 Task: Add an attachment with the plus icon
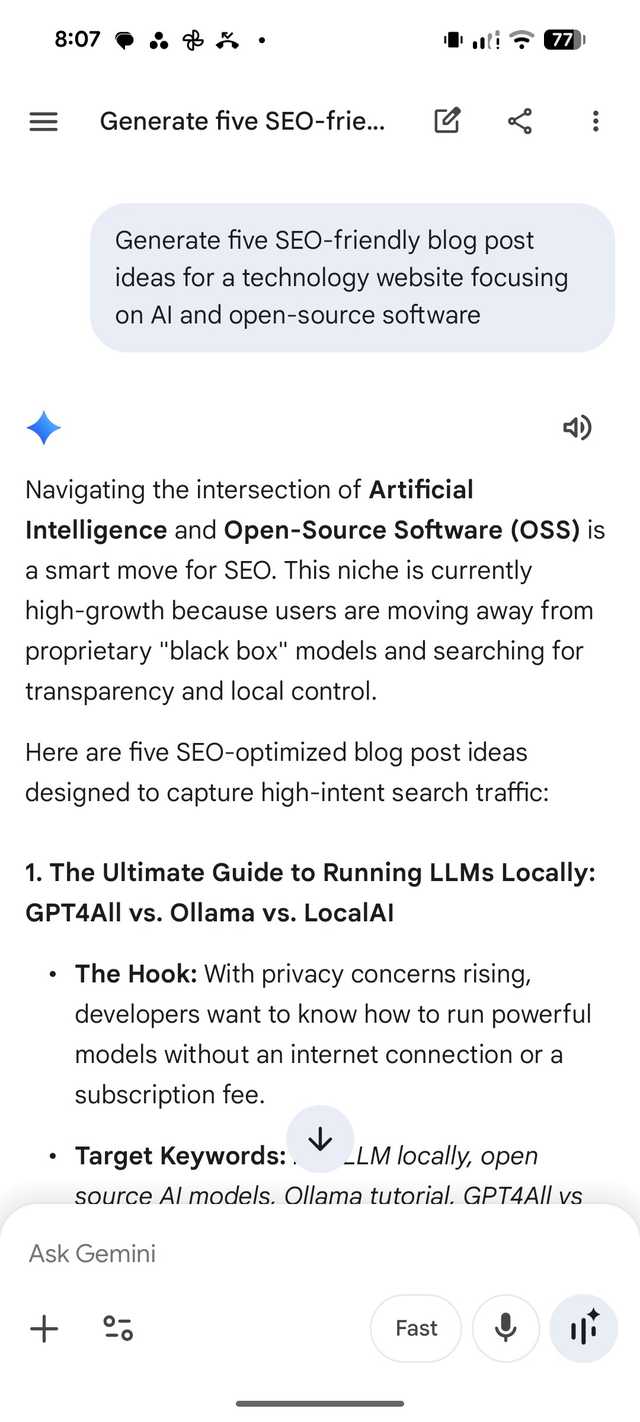(44, 1328)
